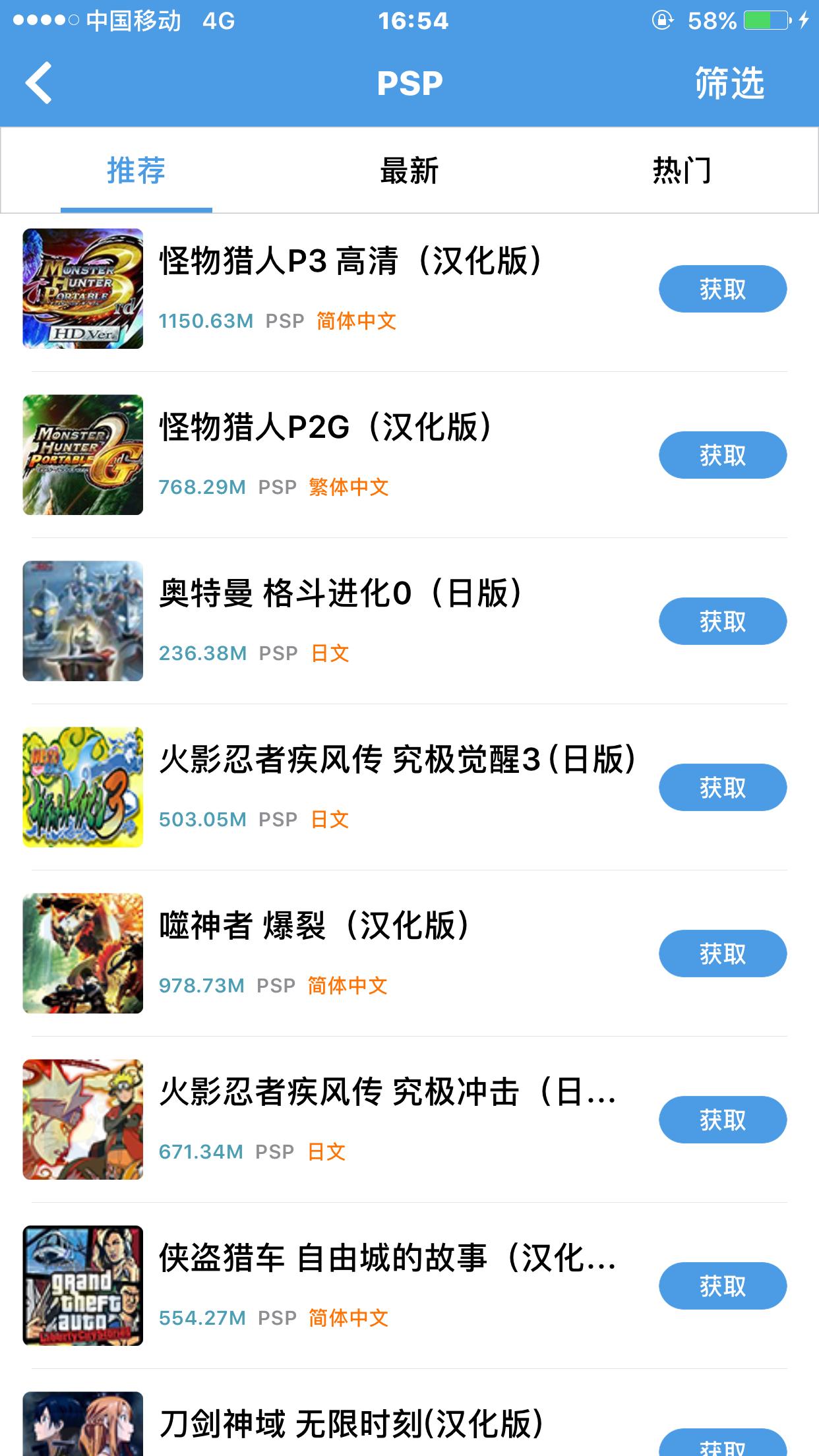Get 火影忍者疾风传 究极冲击 with 获取

[723, 1120]
